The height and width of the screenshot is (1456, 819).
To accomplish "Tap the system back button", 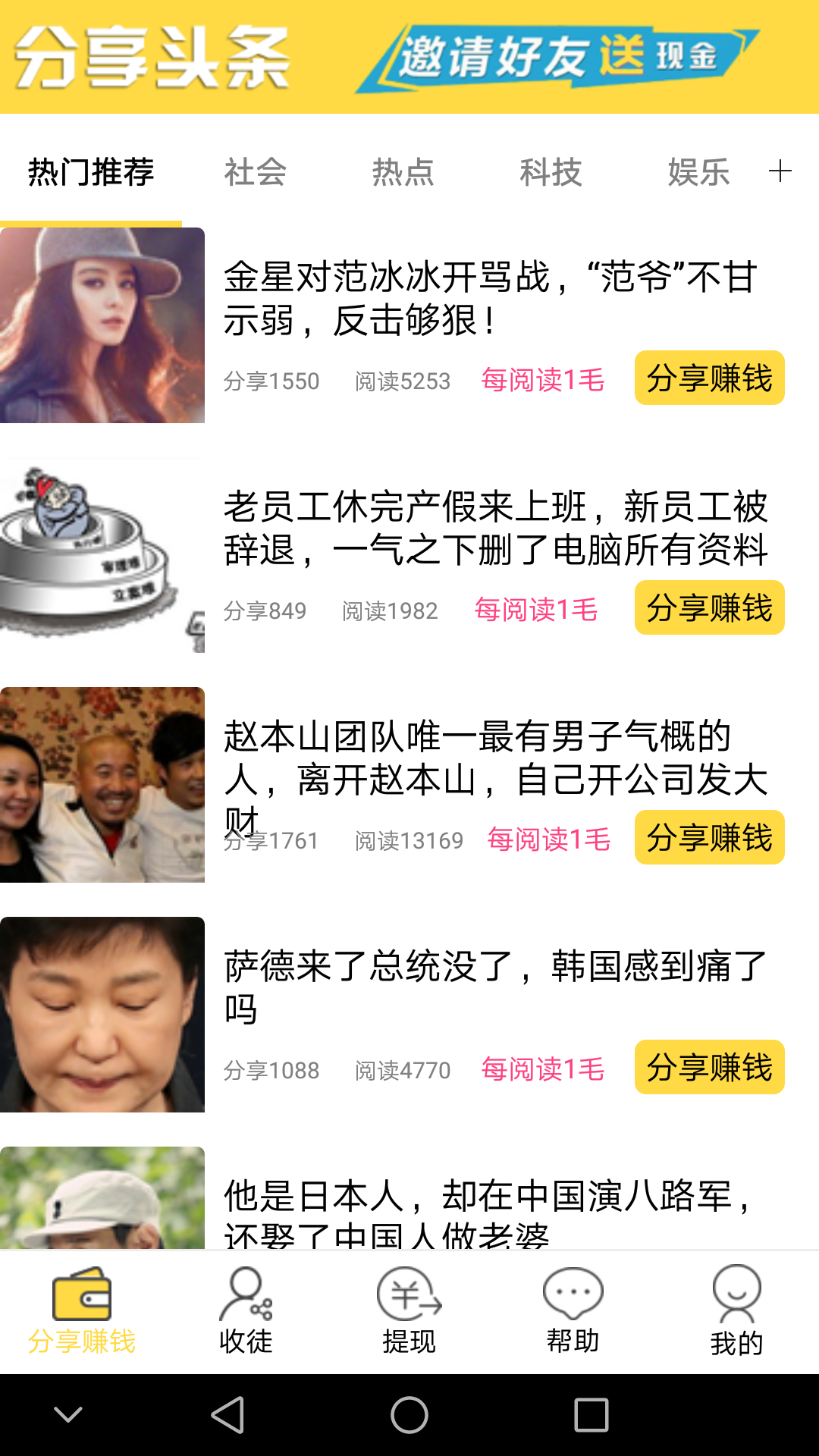I will tap(227, 1415).
